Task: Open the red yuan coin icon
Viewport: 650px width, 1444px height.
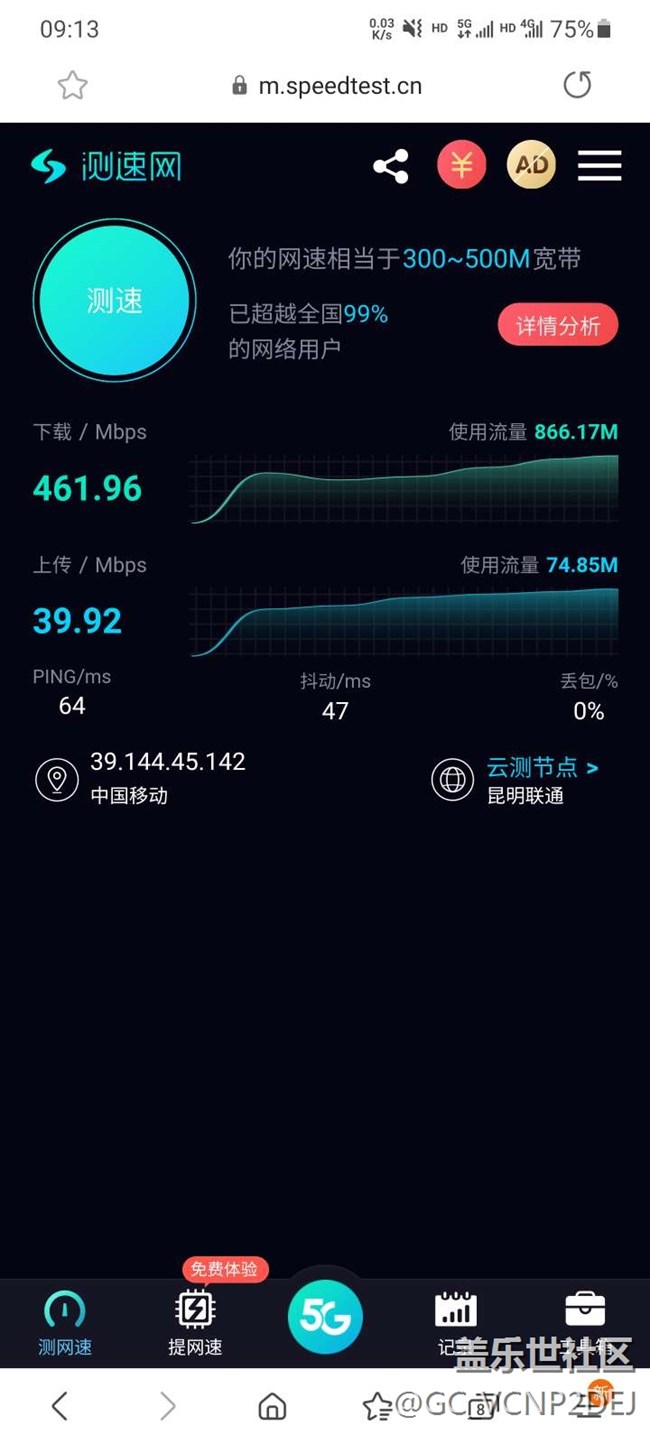Action: [x=461, y=165]
